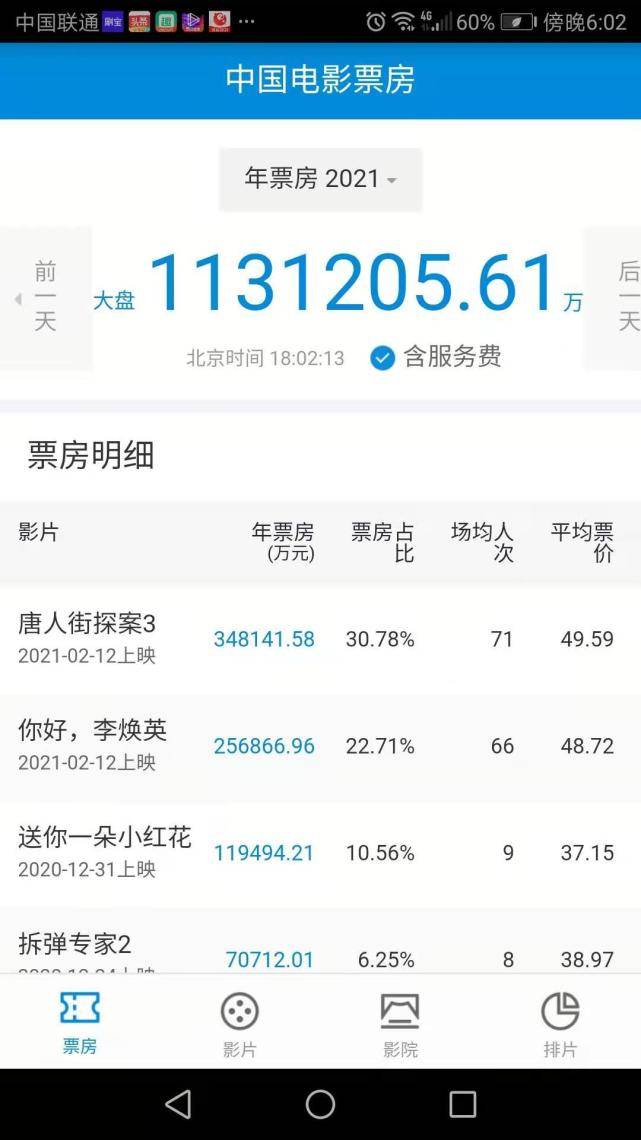Open the 唐人街探案3 row

click(x=320, y=640)
